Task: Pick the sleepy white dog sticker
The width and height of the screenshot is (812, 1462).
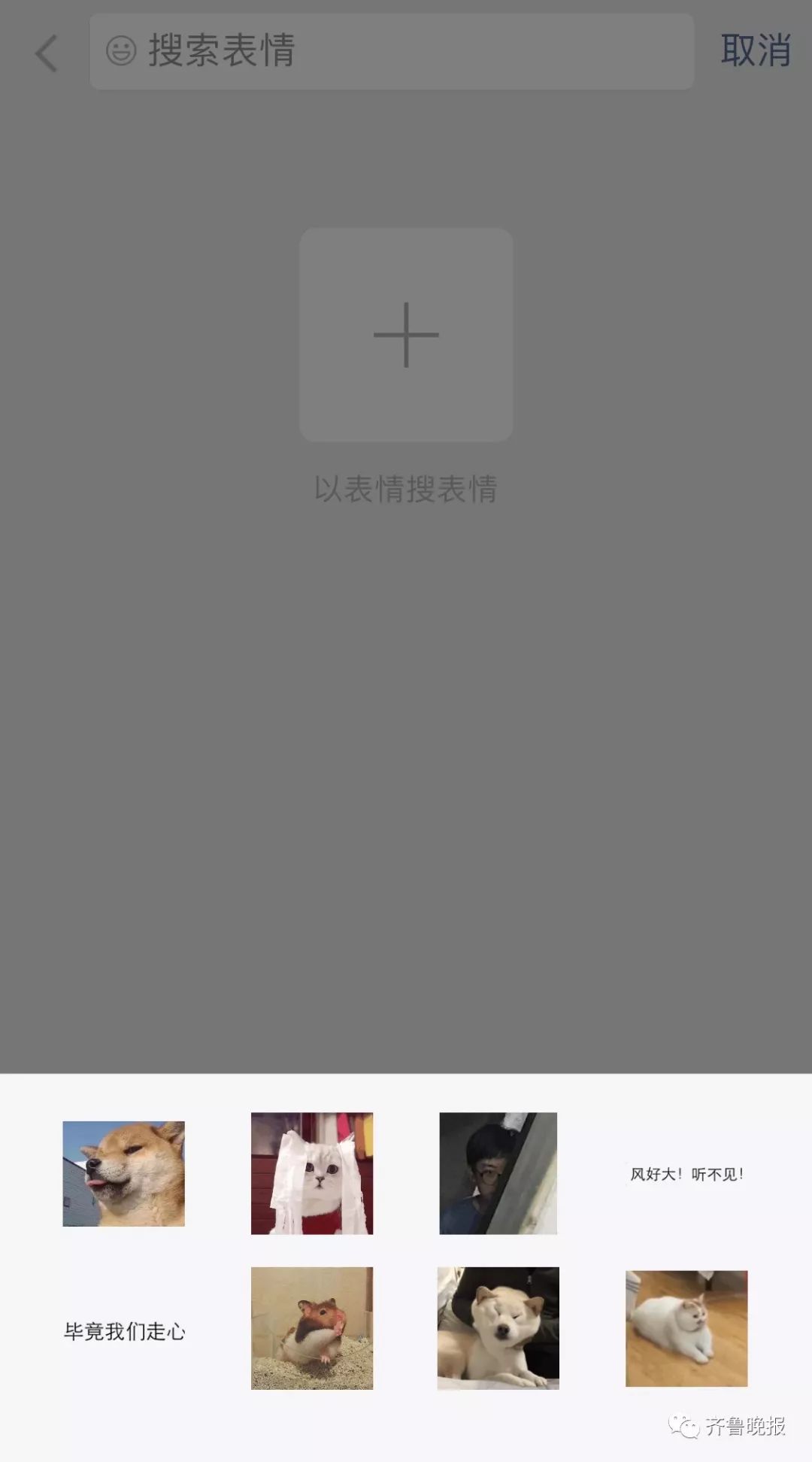Action: tap(498, 1328)
